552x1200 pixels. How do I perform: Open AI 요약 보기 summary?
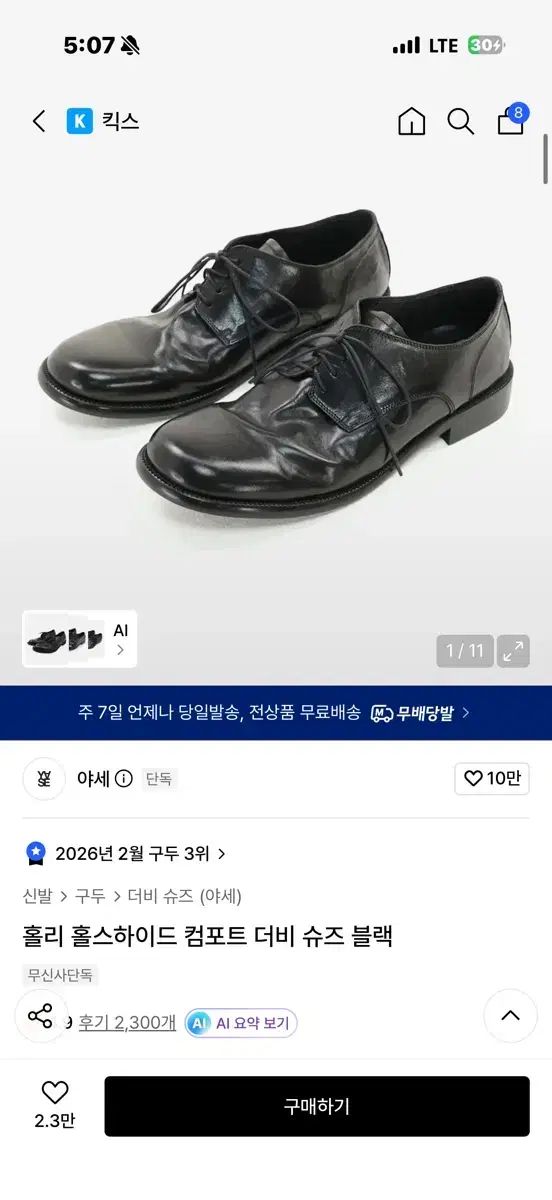(x=241, y=1023)
